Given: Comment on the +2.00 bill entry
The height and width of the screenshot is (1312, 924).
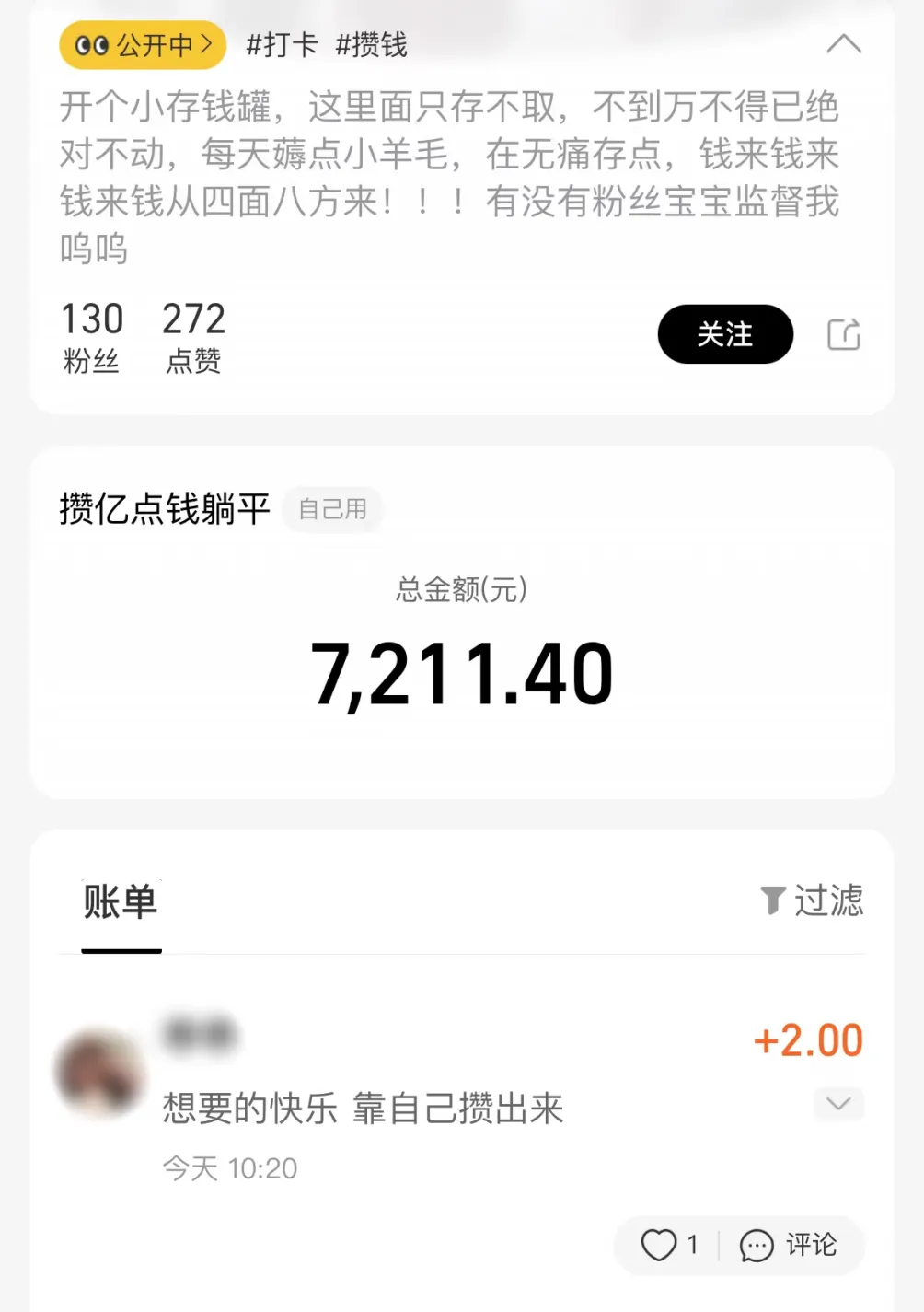Looking at the screenshot, I should pos(789,1246).
